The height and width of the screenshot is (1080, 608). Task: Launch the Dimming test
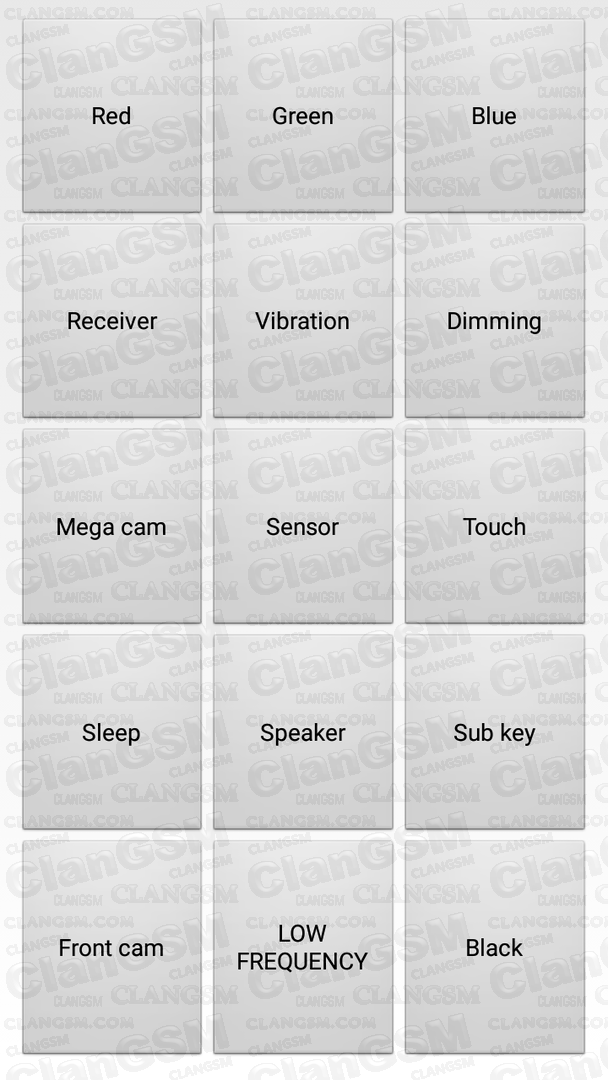[x=494, y=321]
